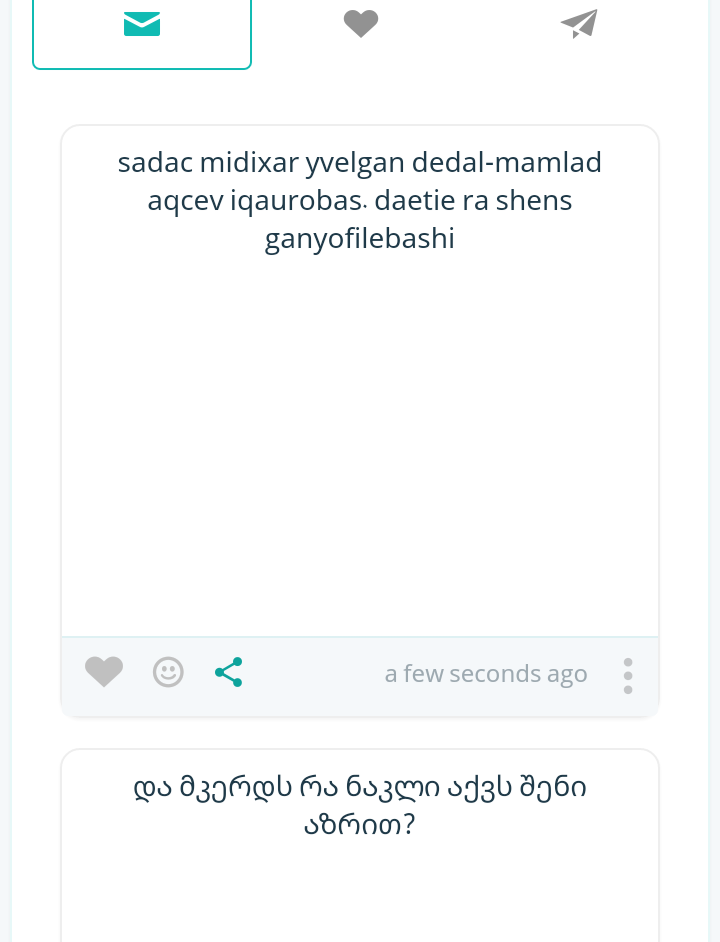Screen dimensions: 720x942
Task: Open the Messages inbox envelope tab
Action: pyautogui.click(x=142, y=23)
